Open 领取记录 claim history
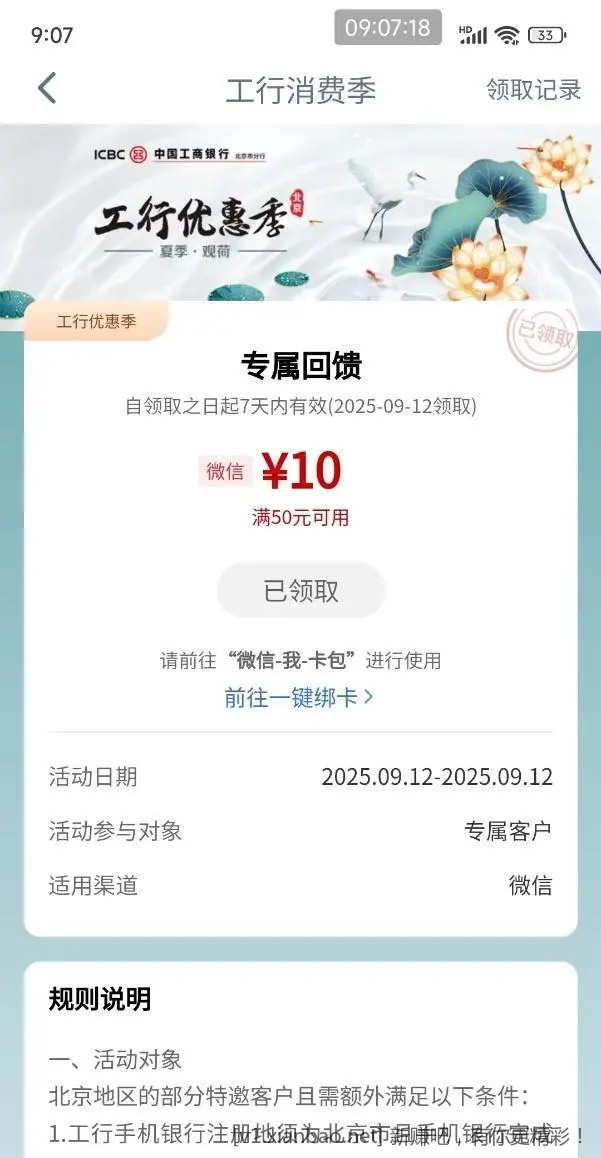 (x=533, y=90)
